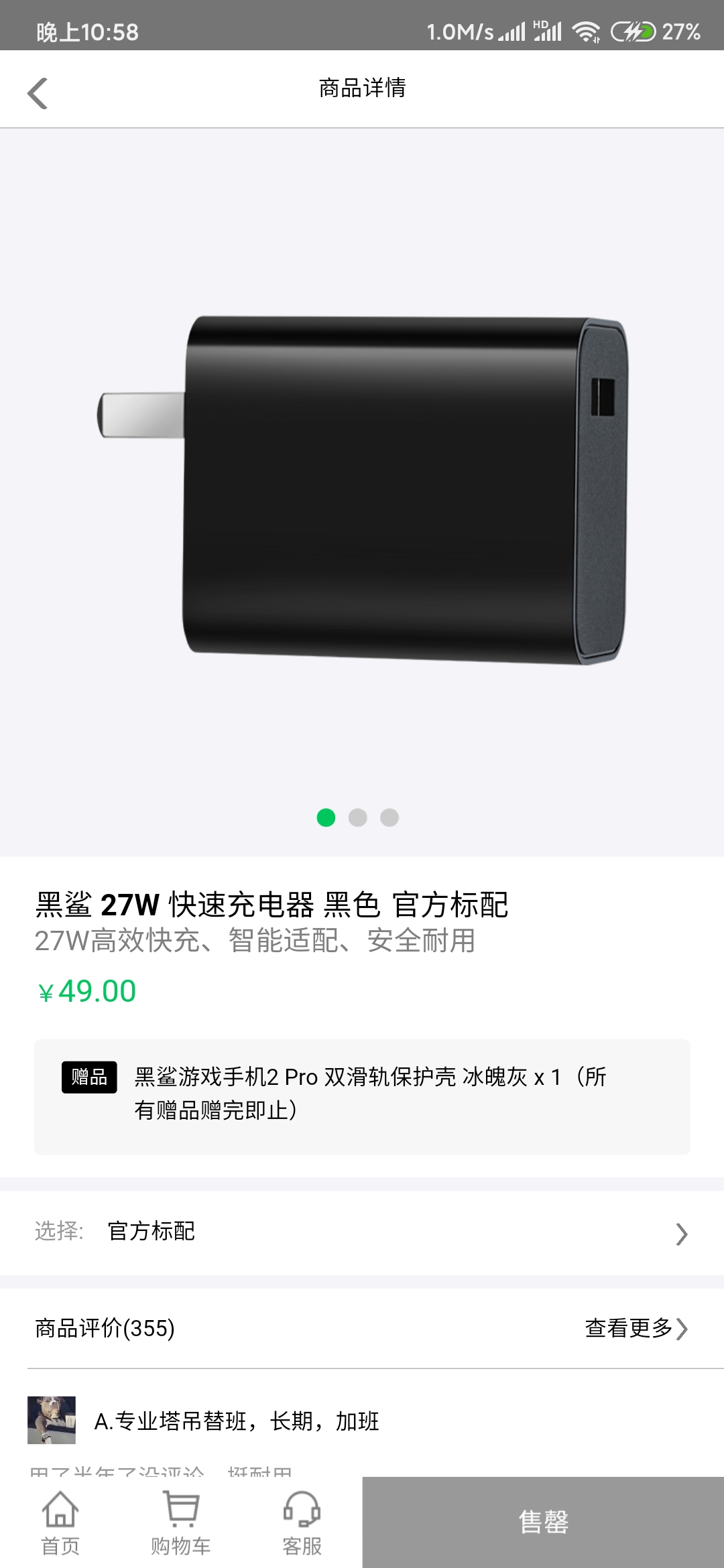
Task: Tap the greyed-out 售罄 button
Action: [x=543, y=1522]
